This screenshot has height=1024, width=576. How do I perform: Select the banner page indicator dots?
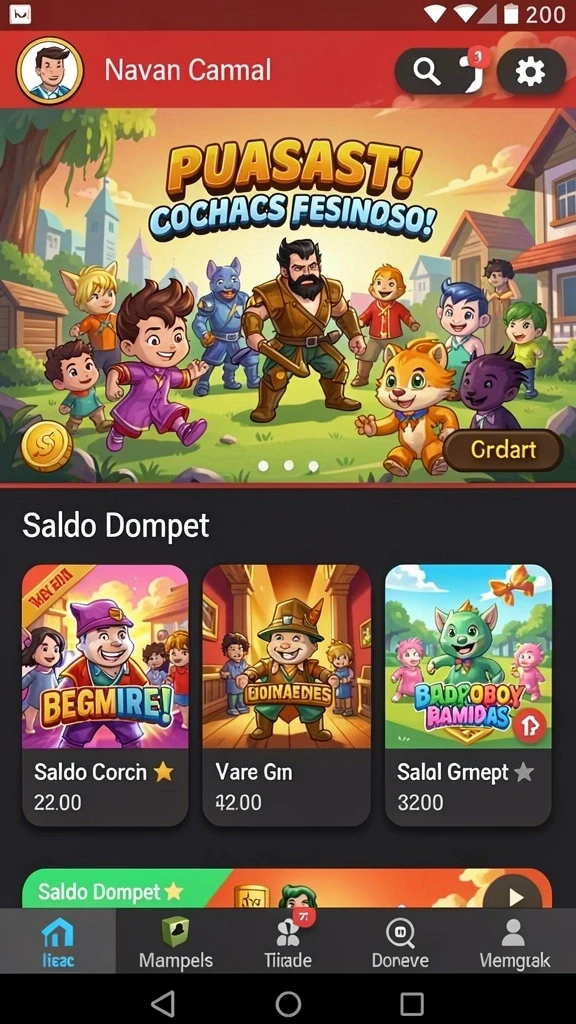[288, 466]
